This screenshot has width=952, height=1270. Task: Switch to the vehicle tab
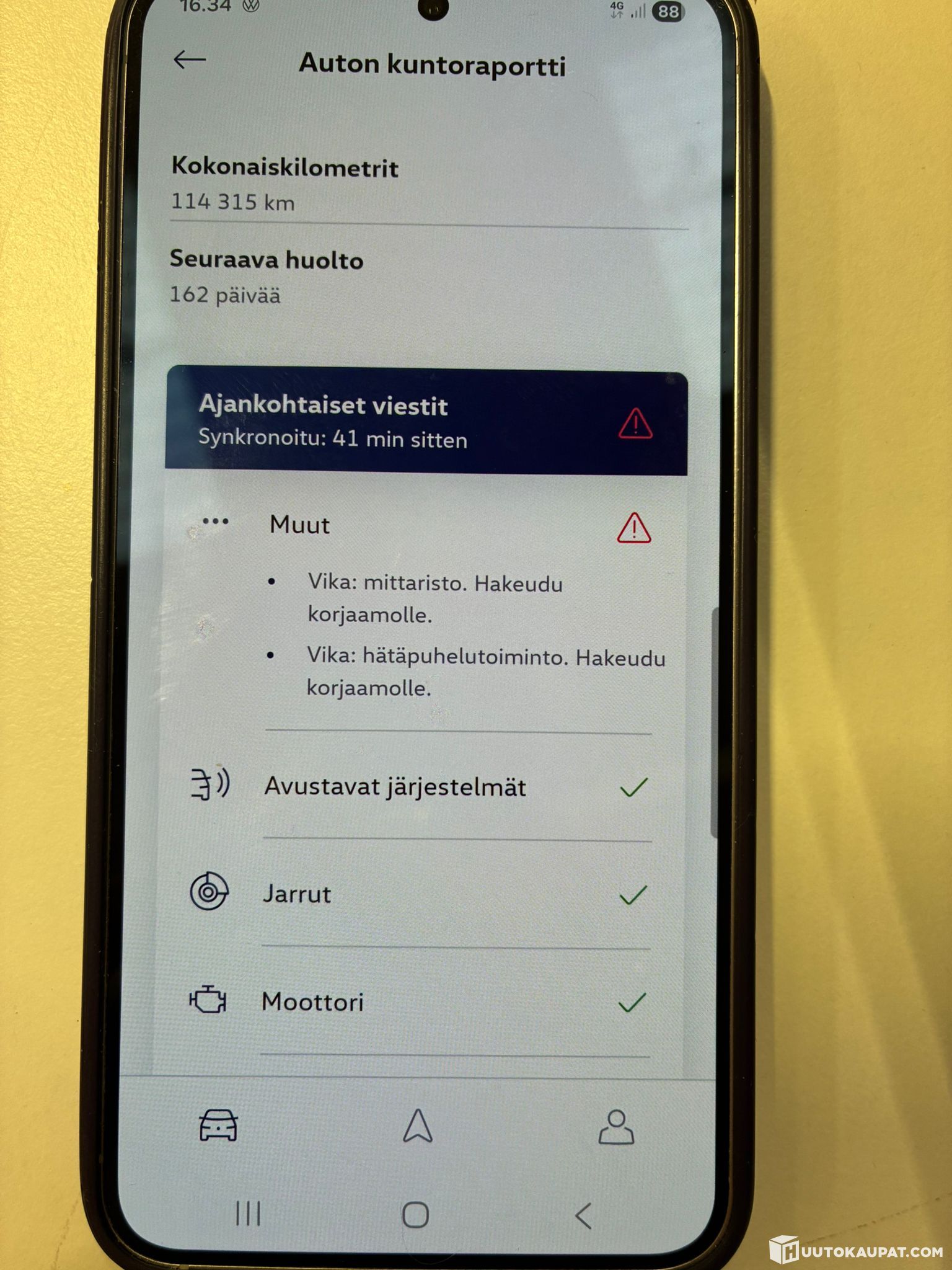coord(218,1125)
